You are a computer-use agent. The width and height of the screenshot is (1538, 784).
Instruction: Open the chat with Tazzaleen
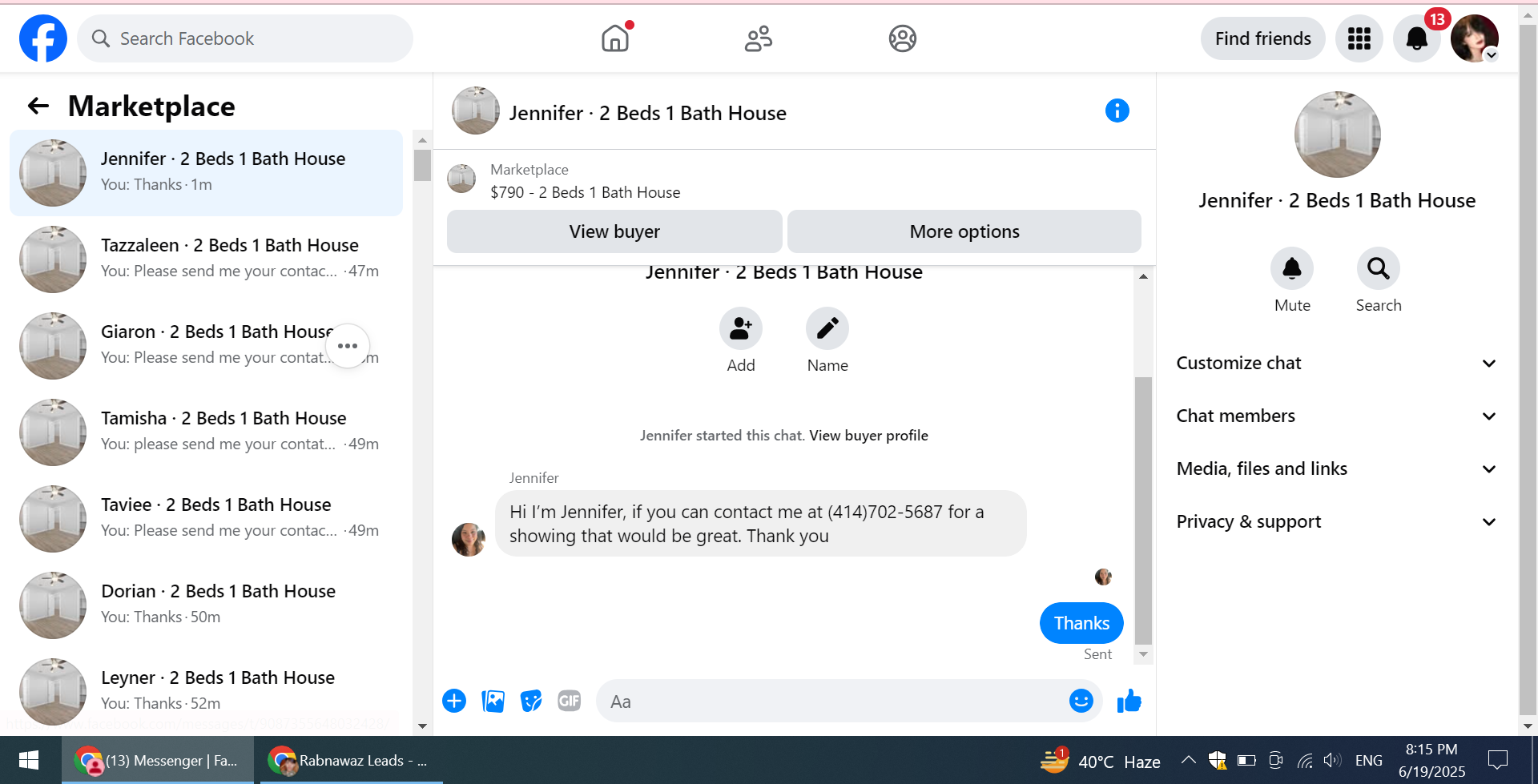(207, 259)
